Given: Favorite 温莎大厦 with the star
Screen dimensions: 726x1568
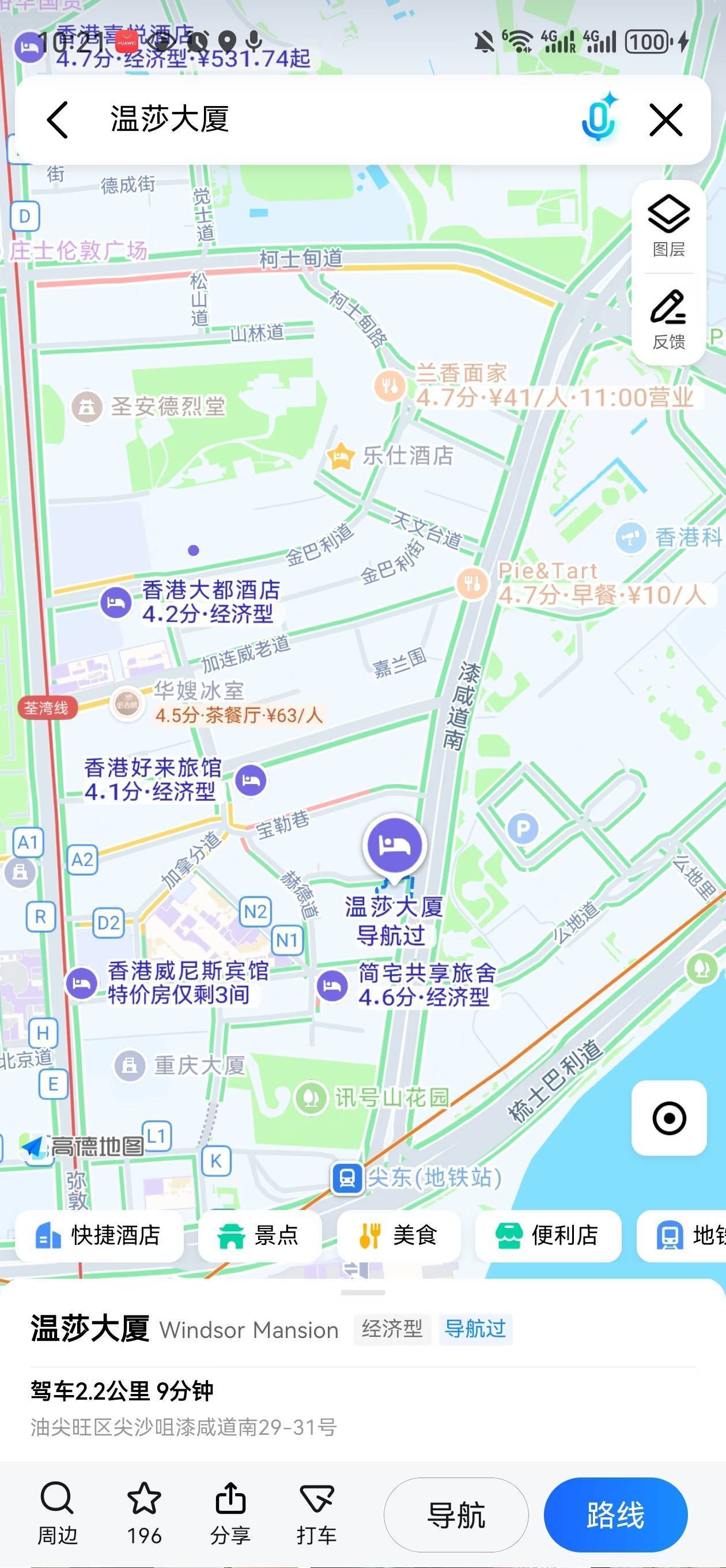Looking at the screenshot, I should (x=144, y=1513).
